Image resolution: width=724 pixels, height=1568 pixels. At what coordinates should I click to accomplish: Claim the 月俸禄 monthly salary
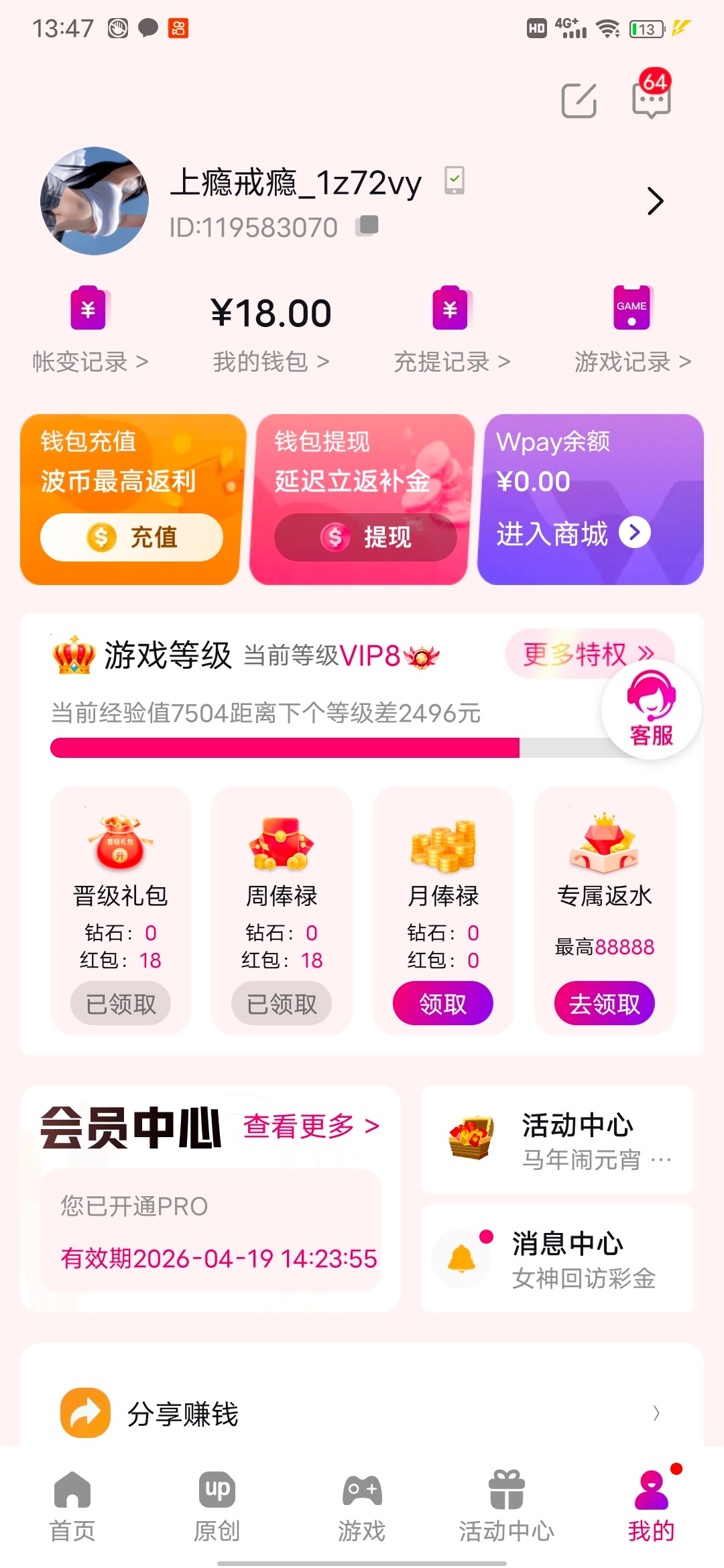coord(442,1003)
